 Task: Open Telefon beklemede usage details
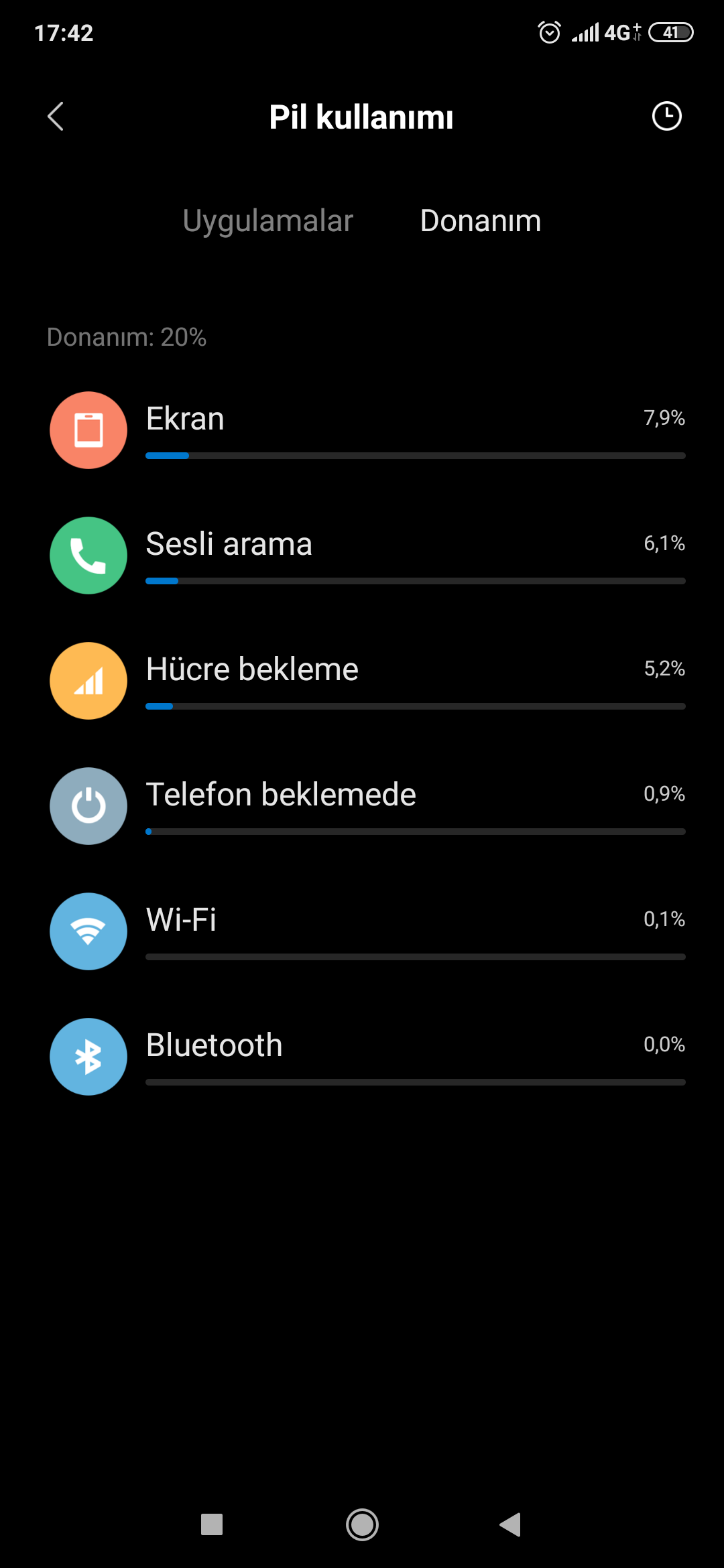pos(362,806)
